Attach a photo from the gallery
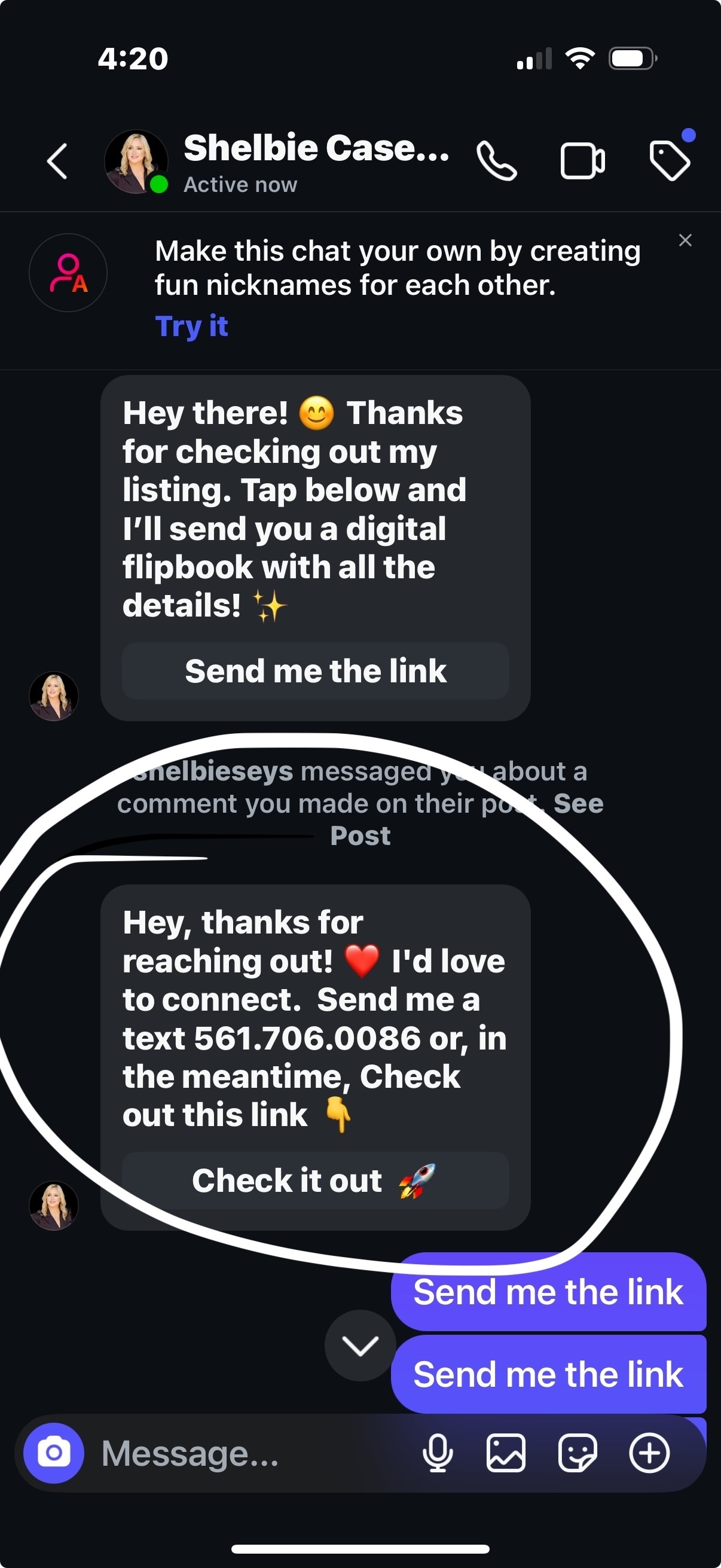This screenshot has height=1568, width=721. (506, 1453)
